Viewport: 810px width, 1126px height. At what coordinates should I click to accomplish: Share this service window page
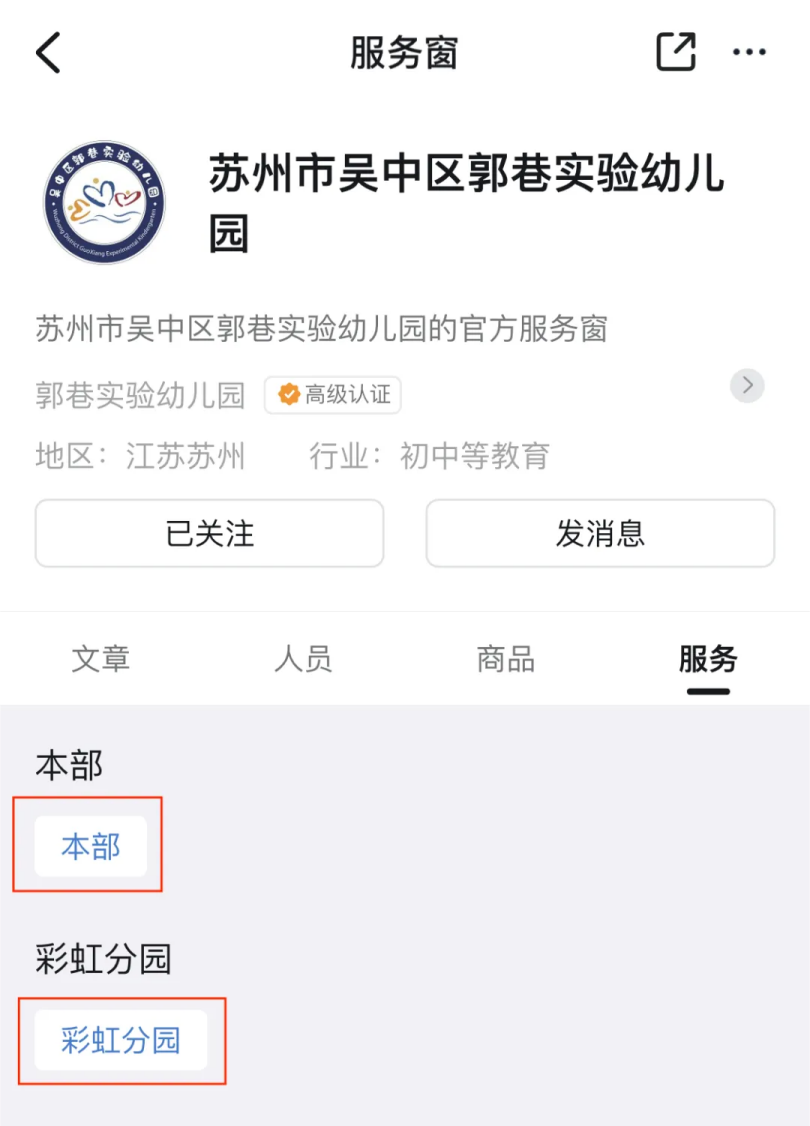676,52
